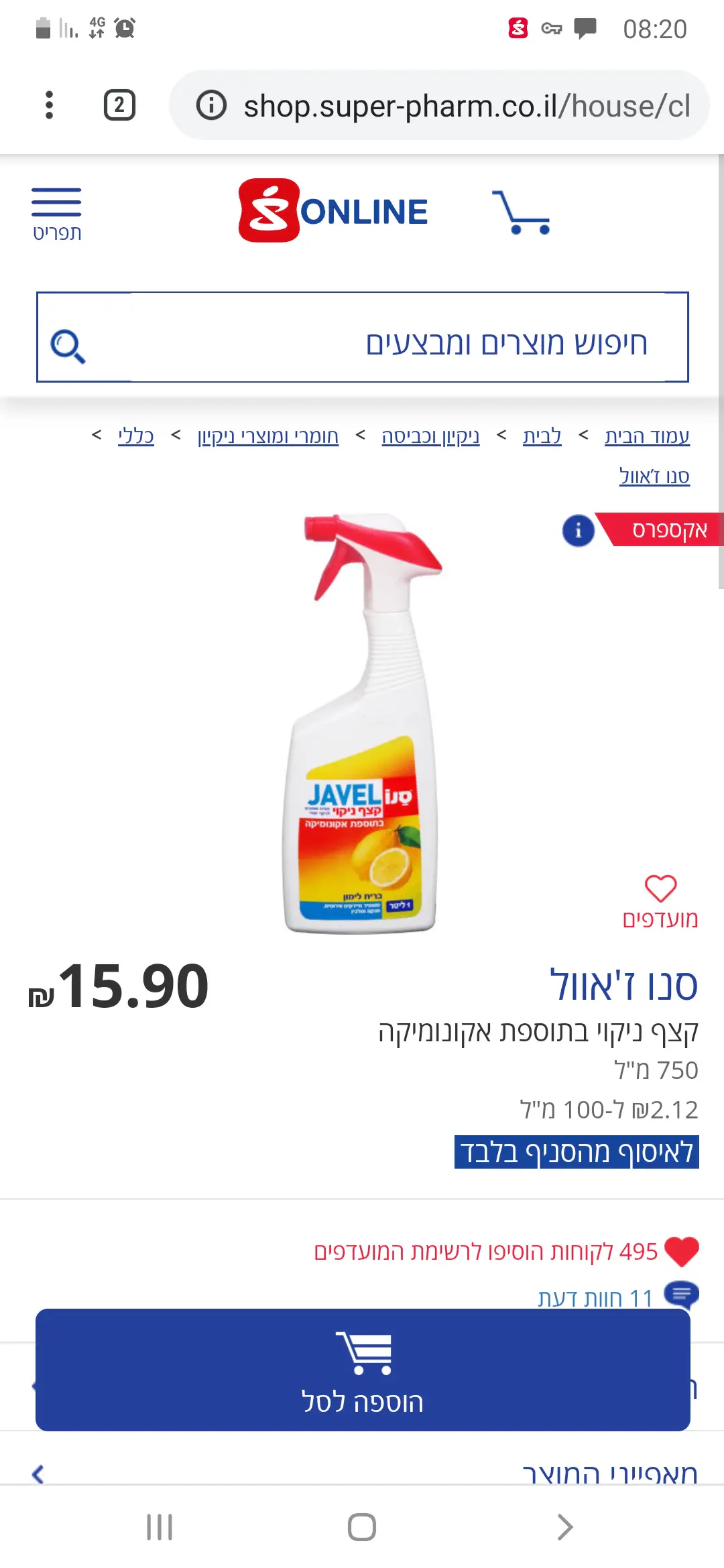Open the תפריט hamburger menu
724x1568 pixels.
tap(56, 213)
